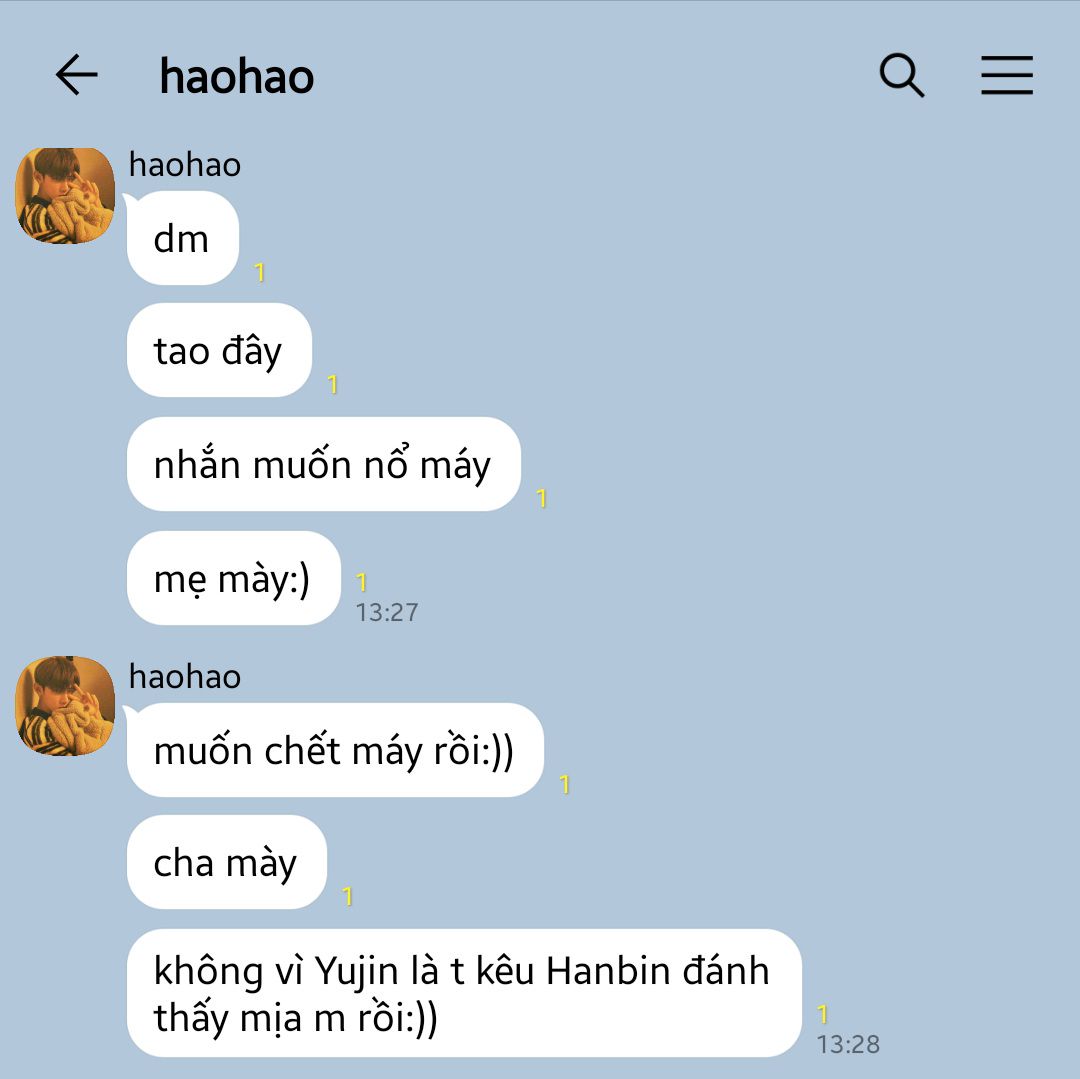Go back using the arrow icon
This screenshot has height=1079, width=1080.
76,74
